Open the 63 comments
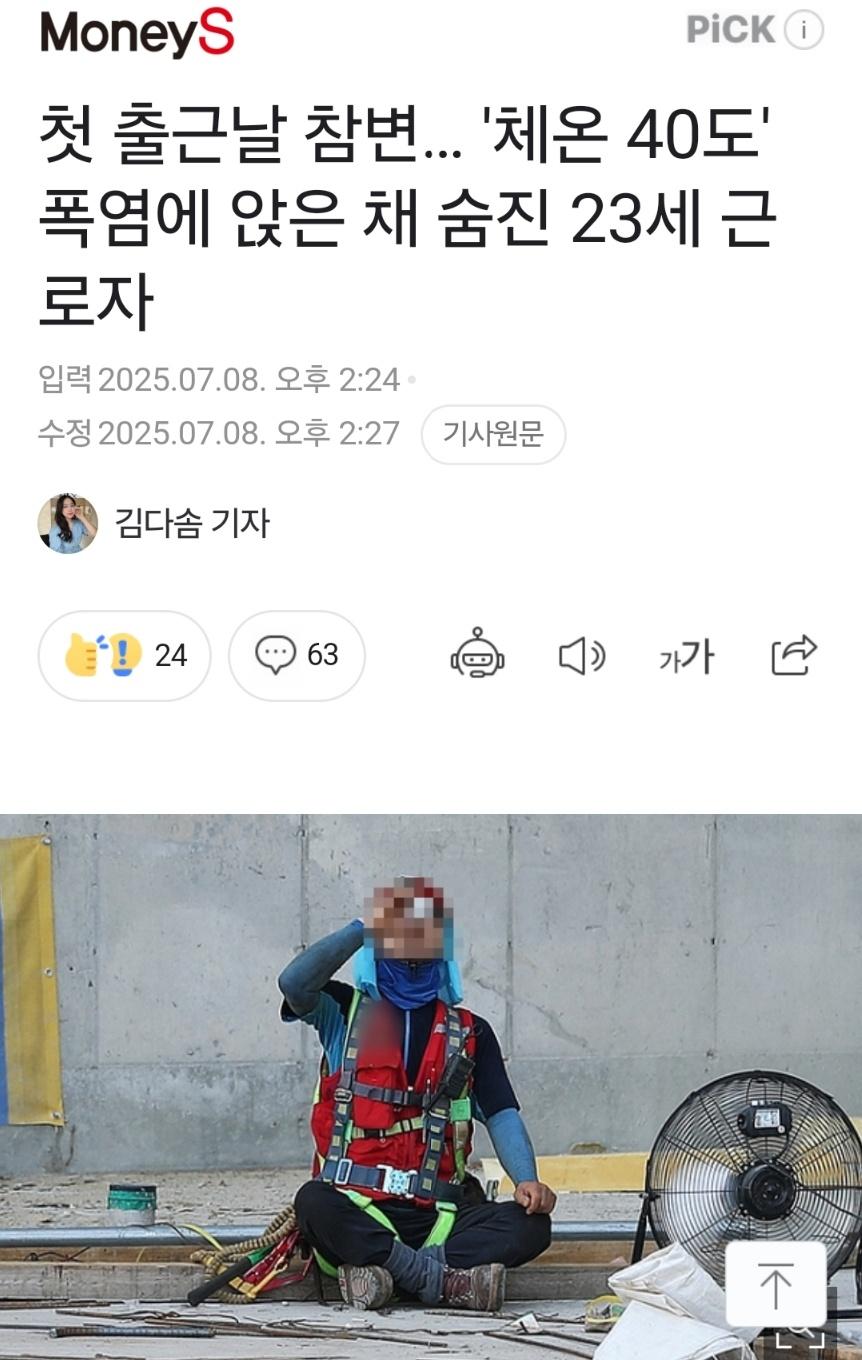Viewport: 862px width, 1360px height. click(297, 655)
